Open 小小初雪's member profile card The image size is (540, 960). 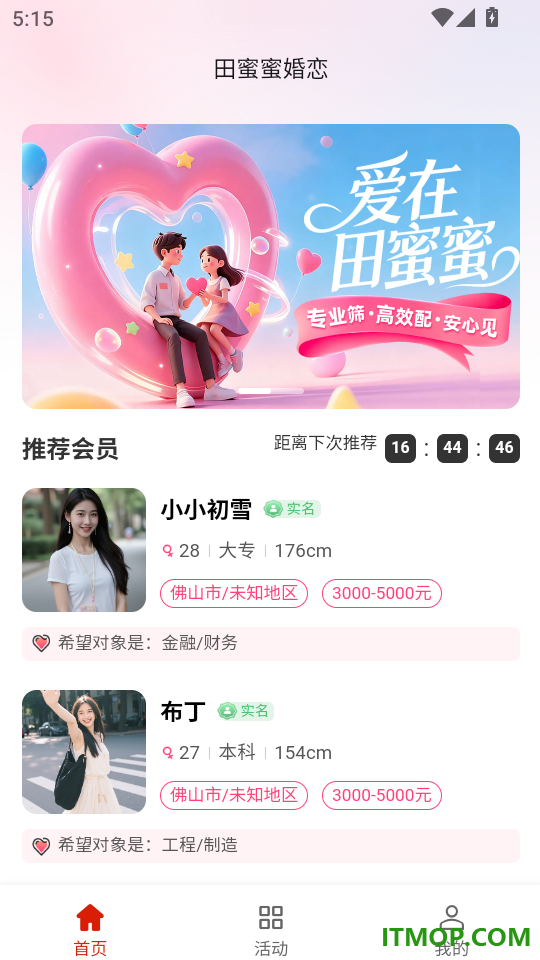(x=271, y=574)
